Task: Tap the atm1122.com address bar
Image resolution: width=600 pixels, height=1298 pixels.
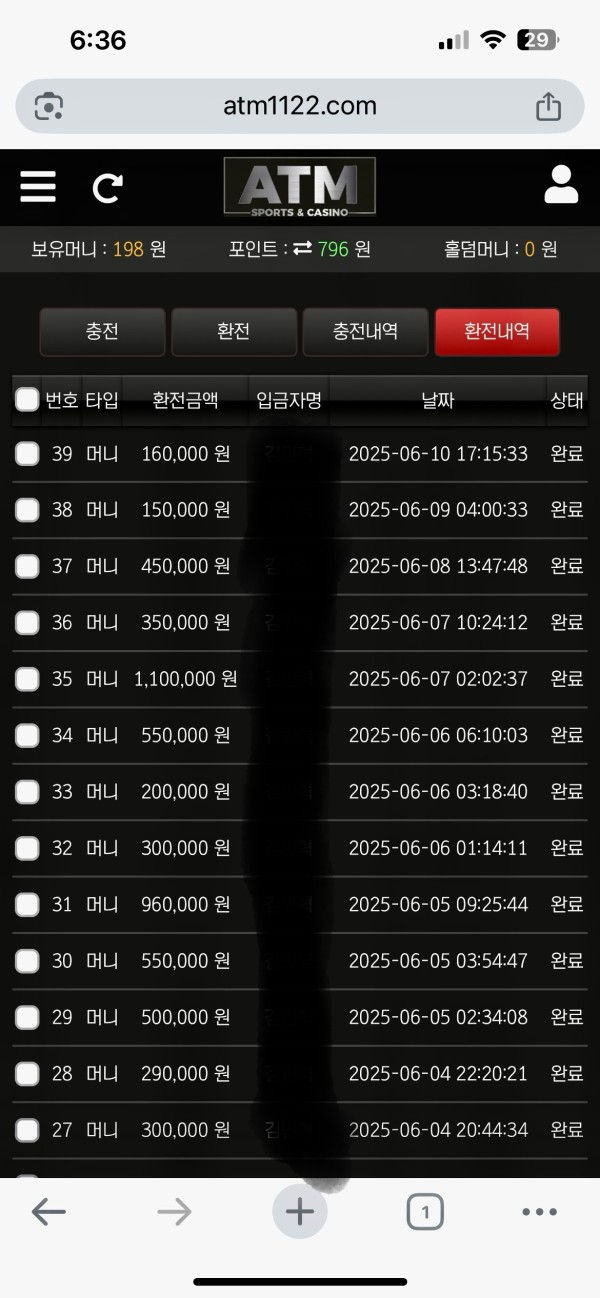Action: (300, 106)
